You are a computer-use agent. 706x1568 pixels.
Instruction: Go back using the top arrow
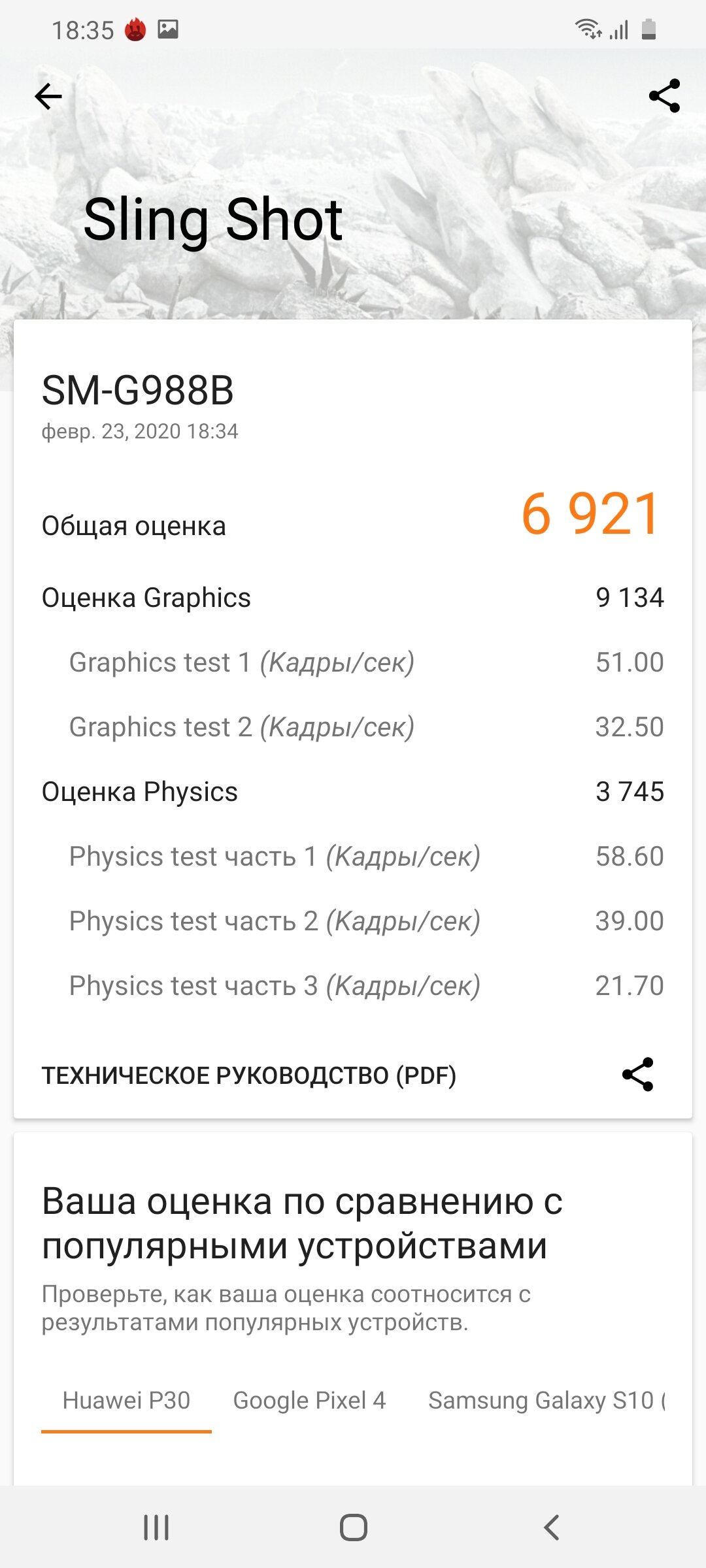click(x=48, y=97)
